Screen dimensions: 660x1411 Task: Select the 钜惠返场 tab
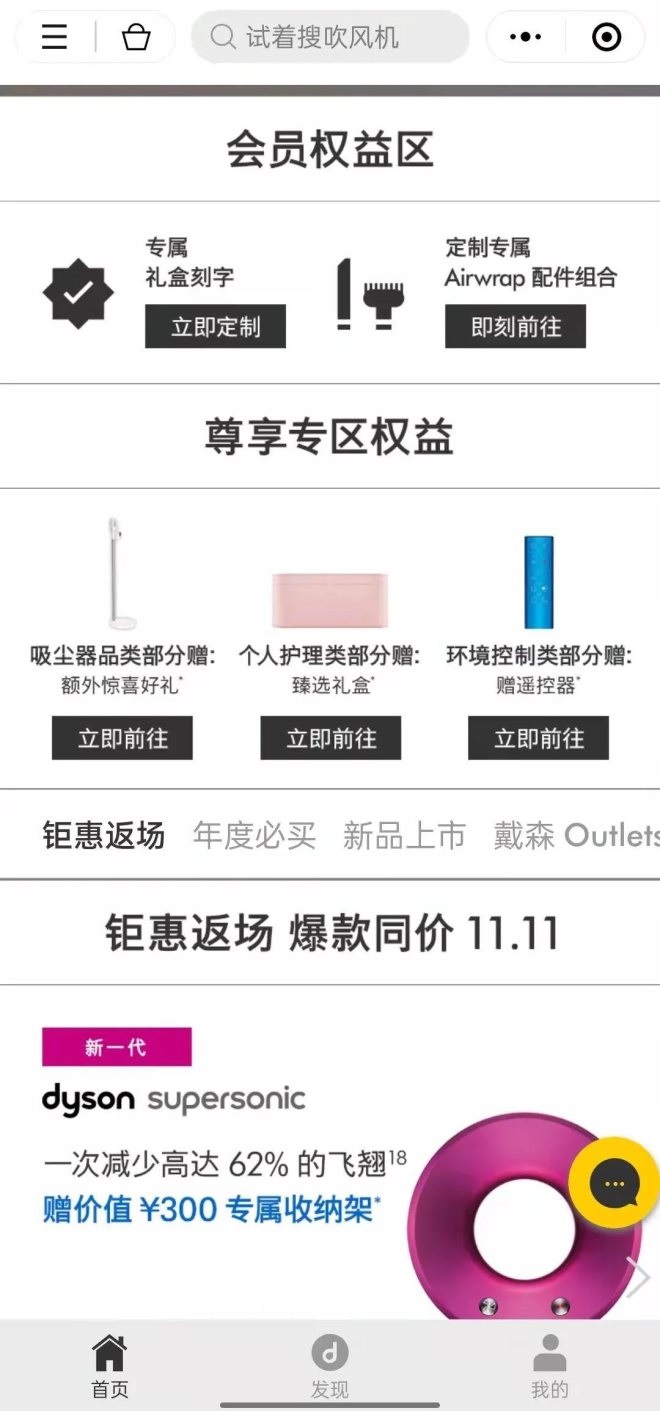coord(104,835)
